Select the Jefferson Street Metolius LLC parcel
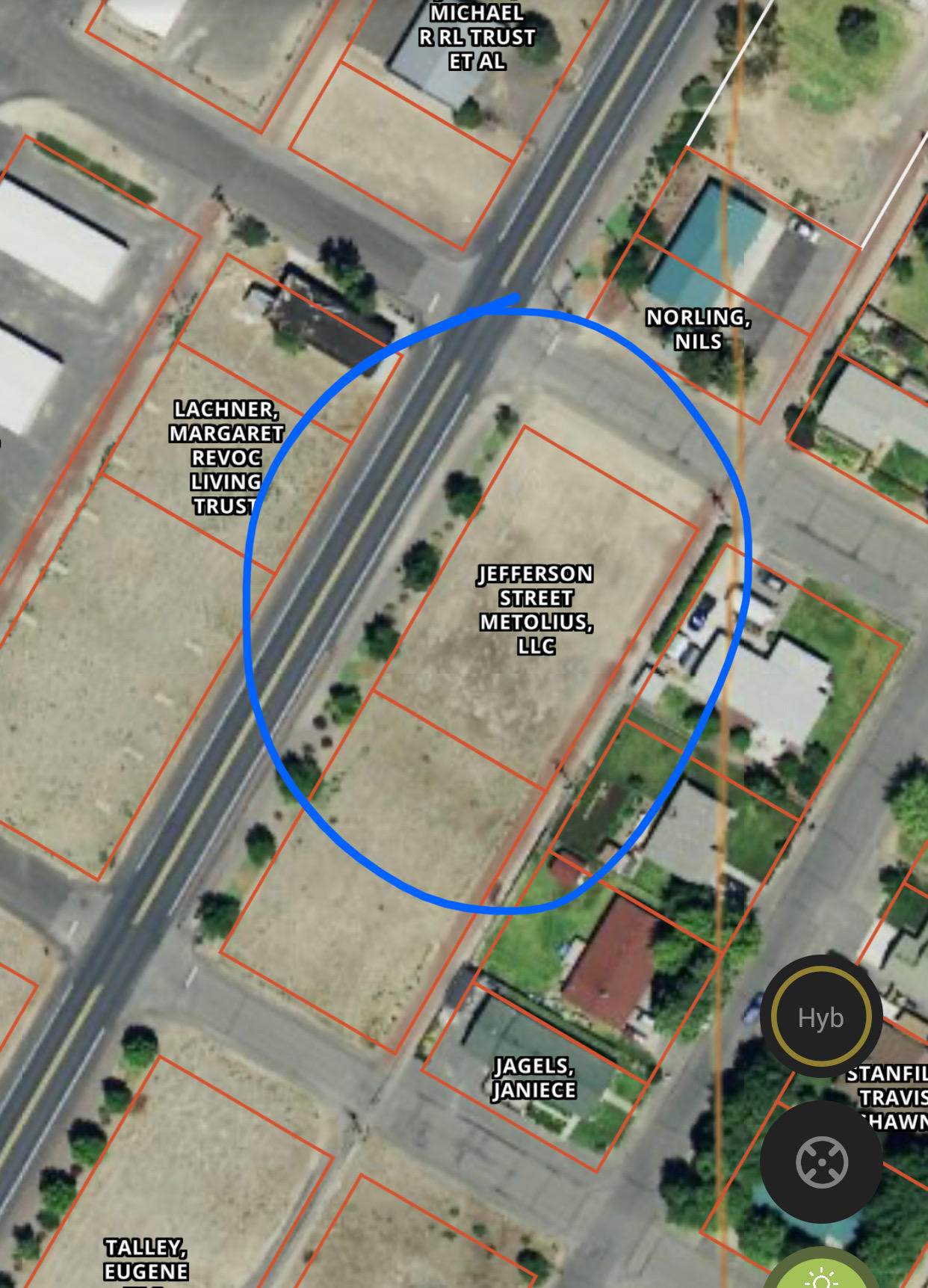928x1288 pixels. (535, 609)
